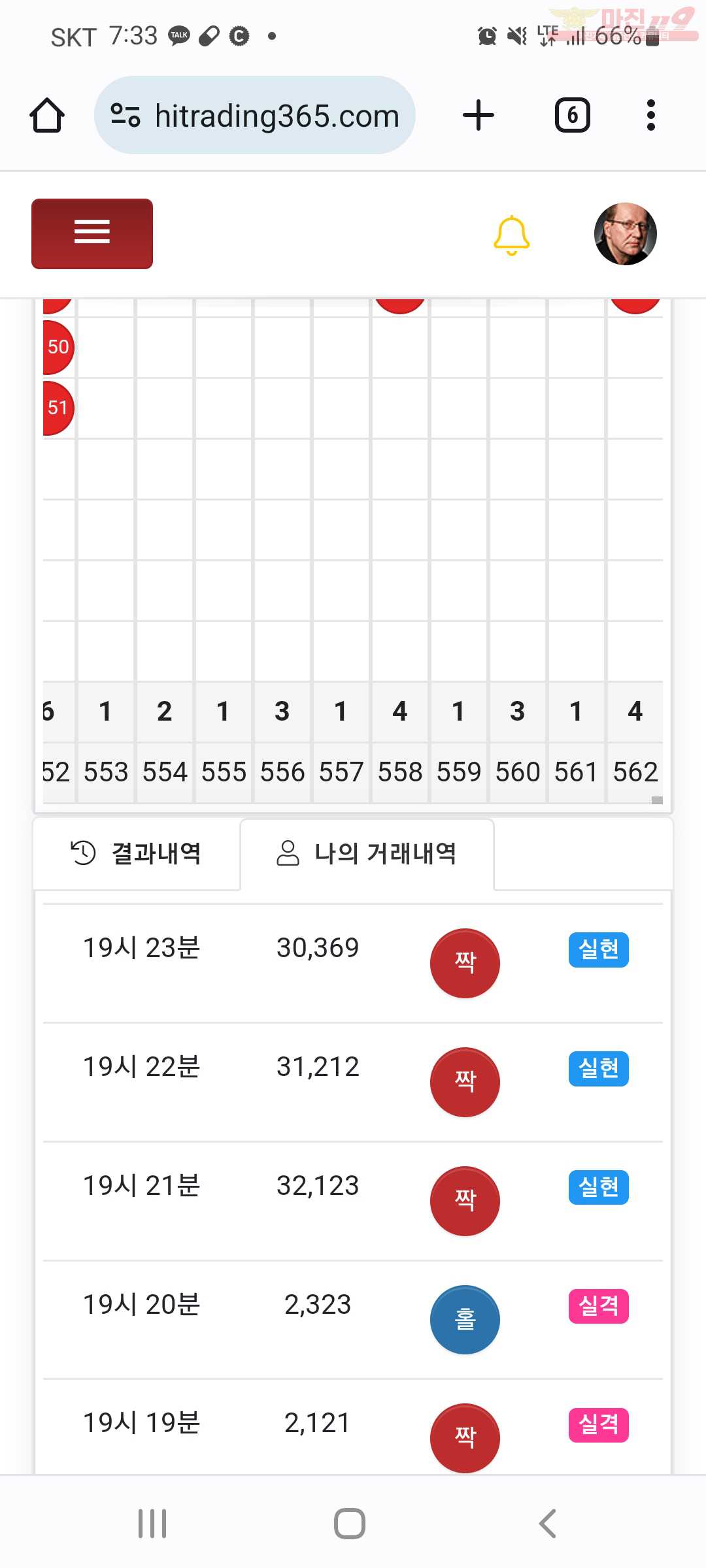
Task: Open a new browser tab
Action: coord(478,115)
